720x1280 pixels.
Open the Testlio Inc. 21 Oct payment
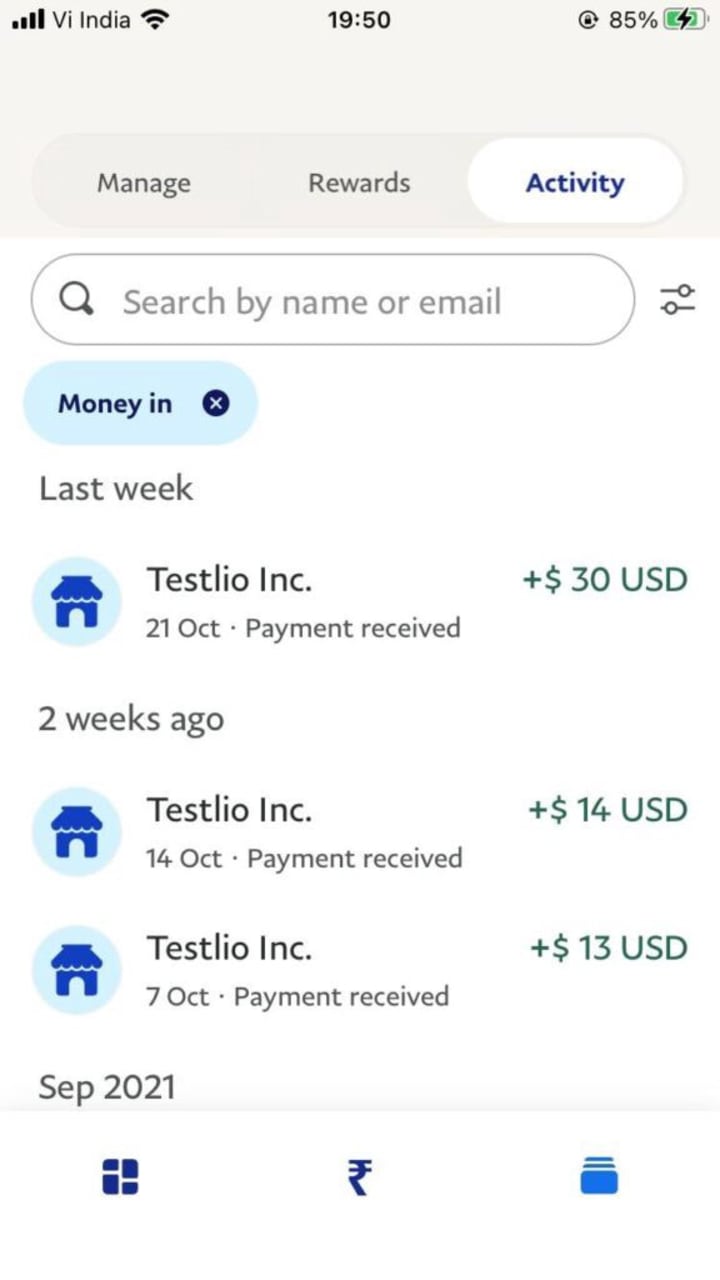pyautogui.click(x=360, y=602)
